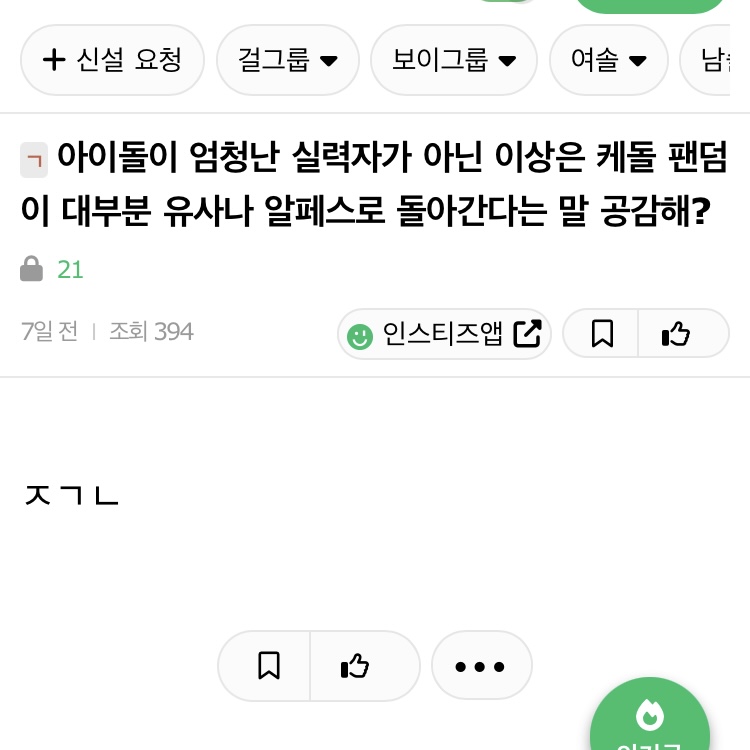Open the three-dot more options menu
The width and height of the screenshot is (750, 750).
point(481,666)
